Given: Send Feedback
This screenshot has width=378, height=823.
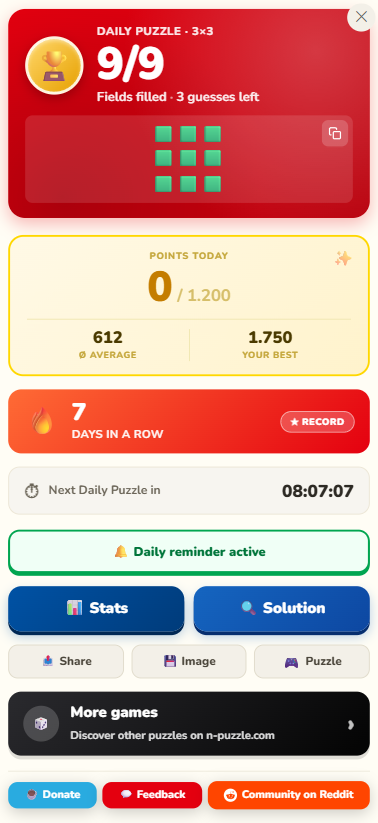Looking at the screenshot, I should click(152, 795).
